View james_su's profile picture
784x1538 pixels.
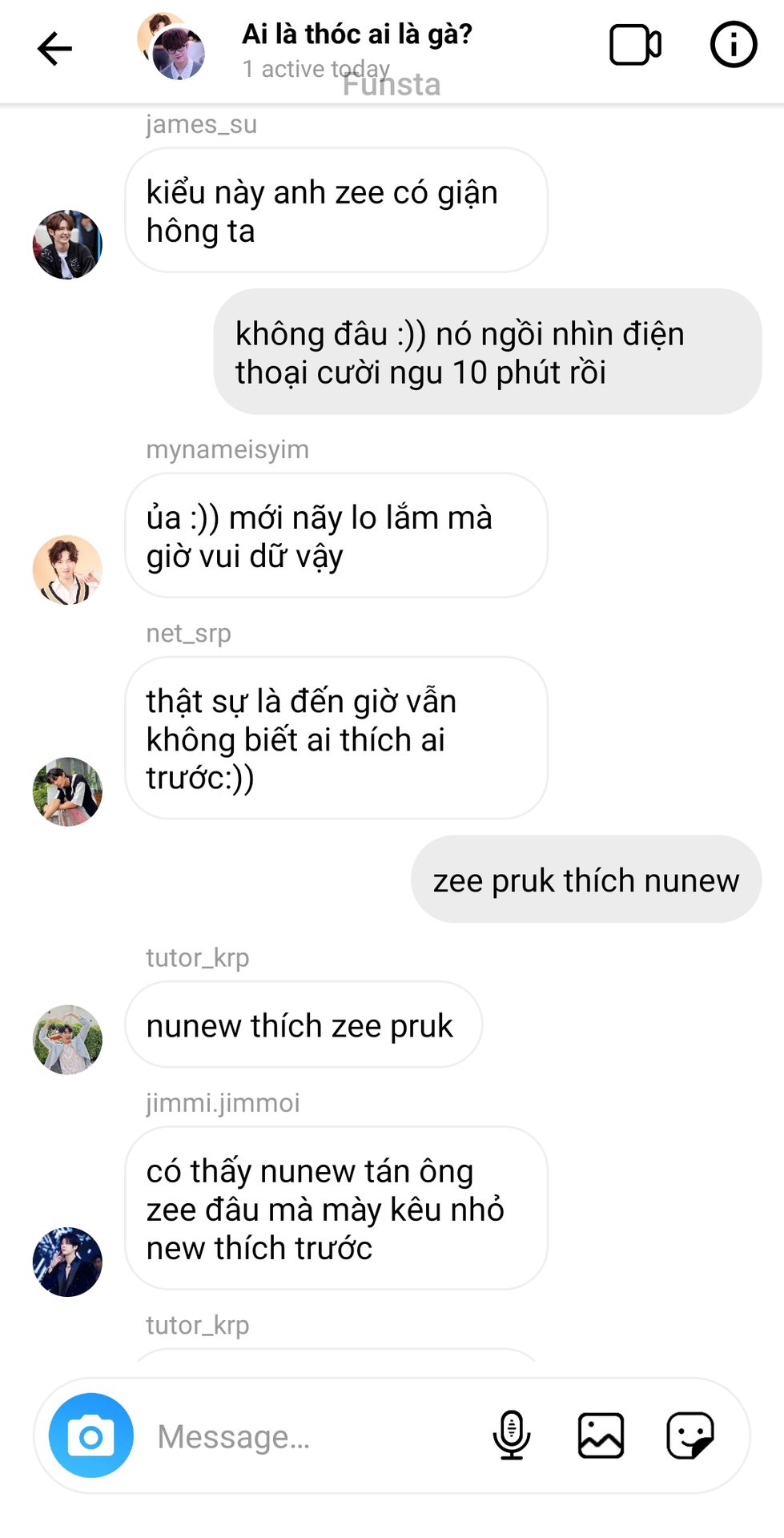point(67,244)
